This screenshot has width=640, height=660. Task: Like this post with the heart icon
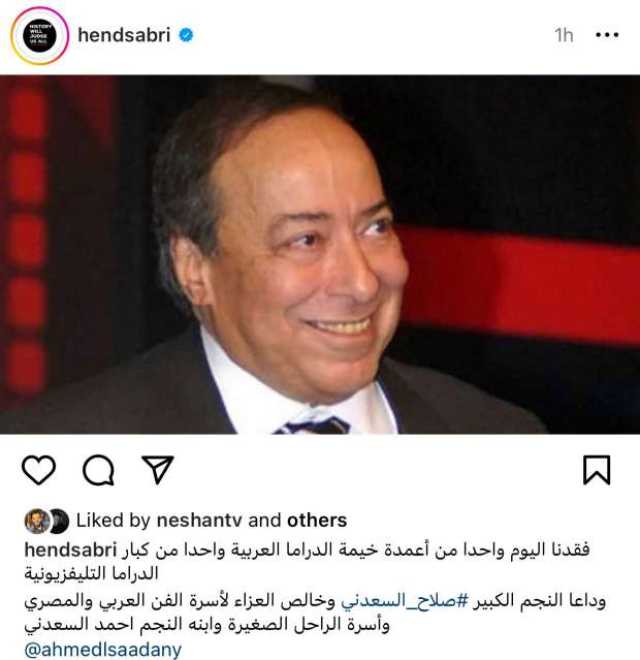click(39, 469)
